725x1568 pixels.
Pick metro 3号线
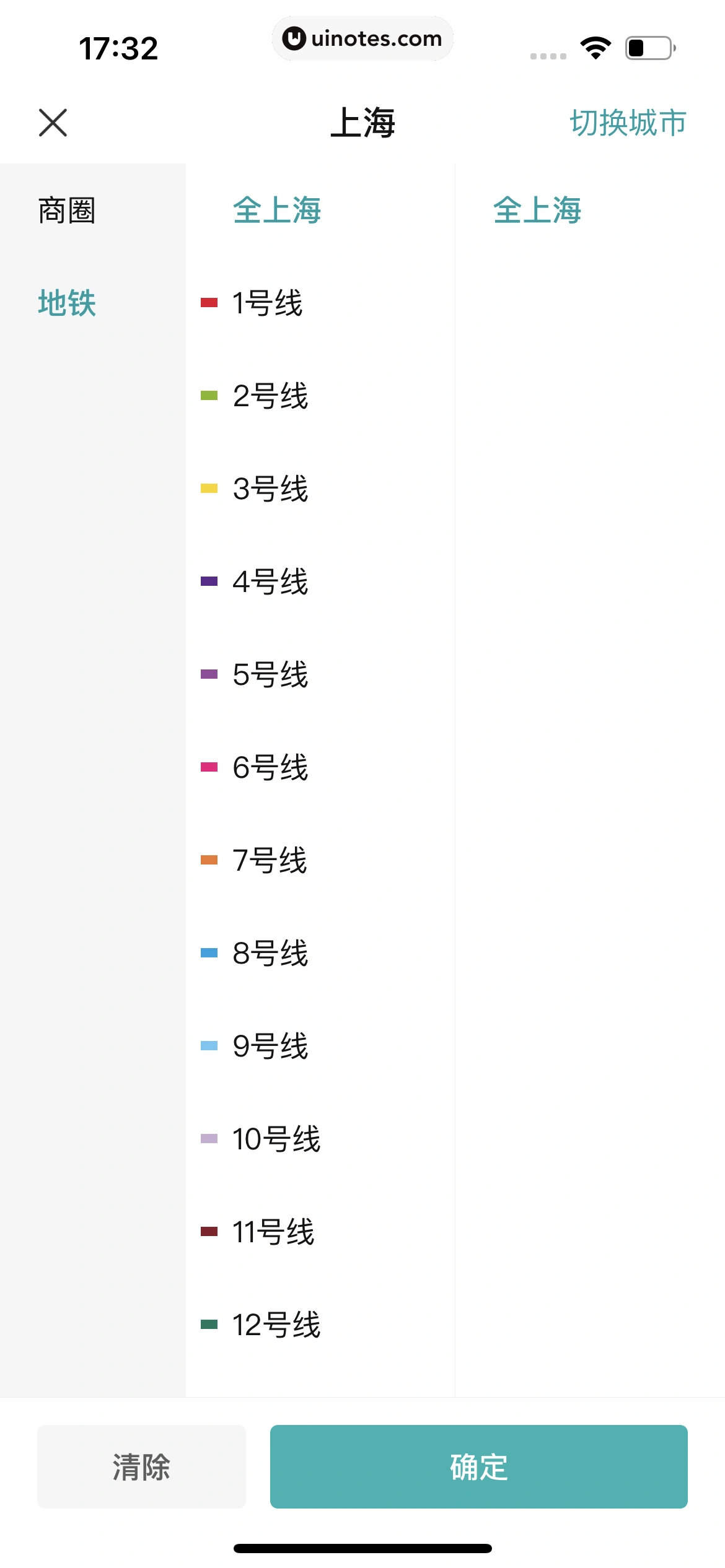[x=320, y=489]
